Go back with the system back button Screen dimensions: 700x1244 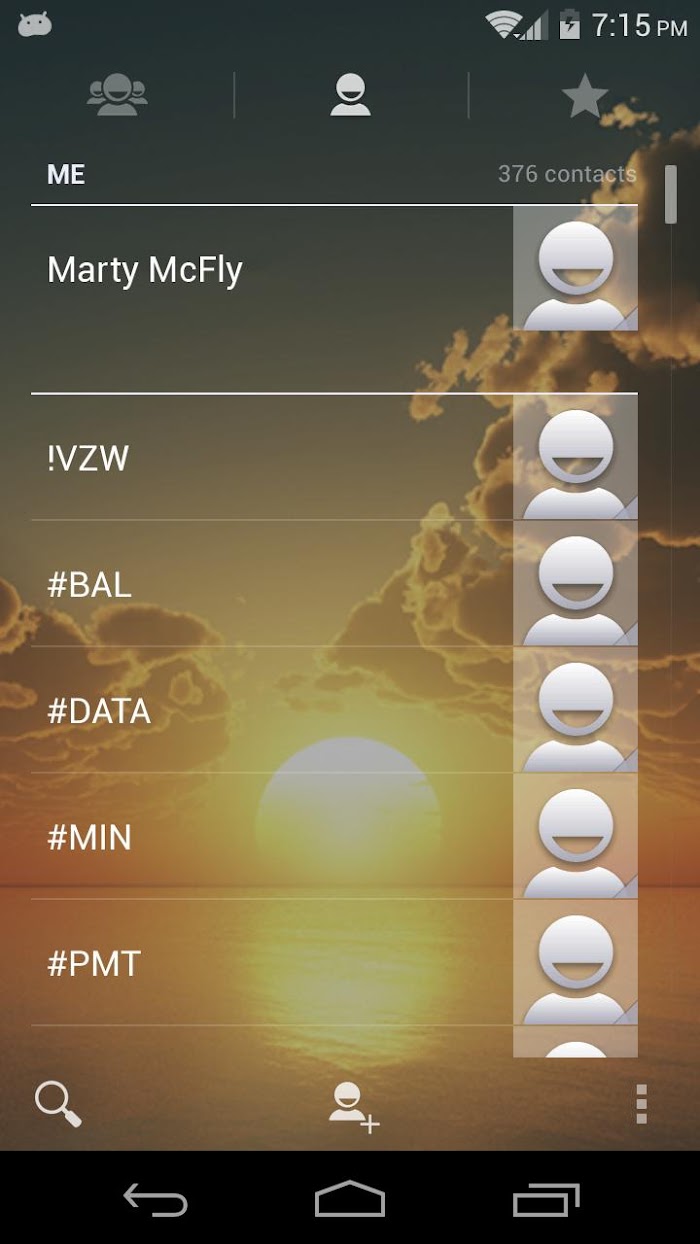coord(155,1199)
